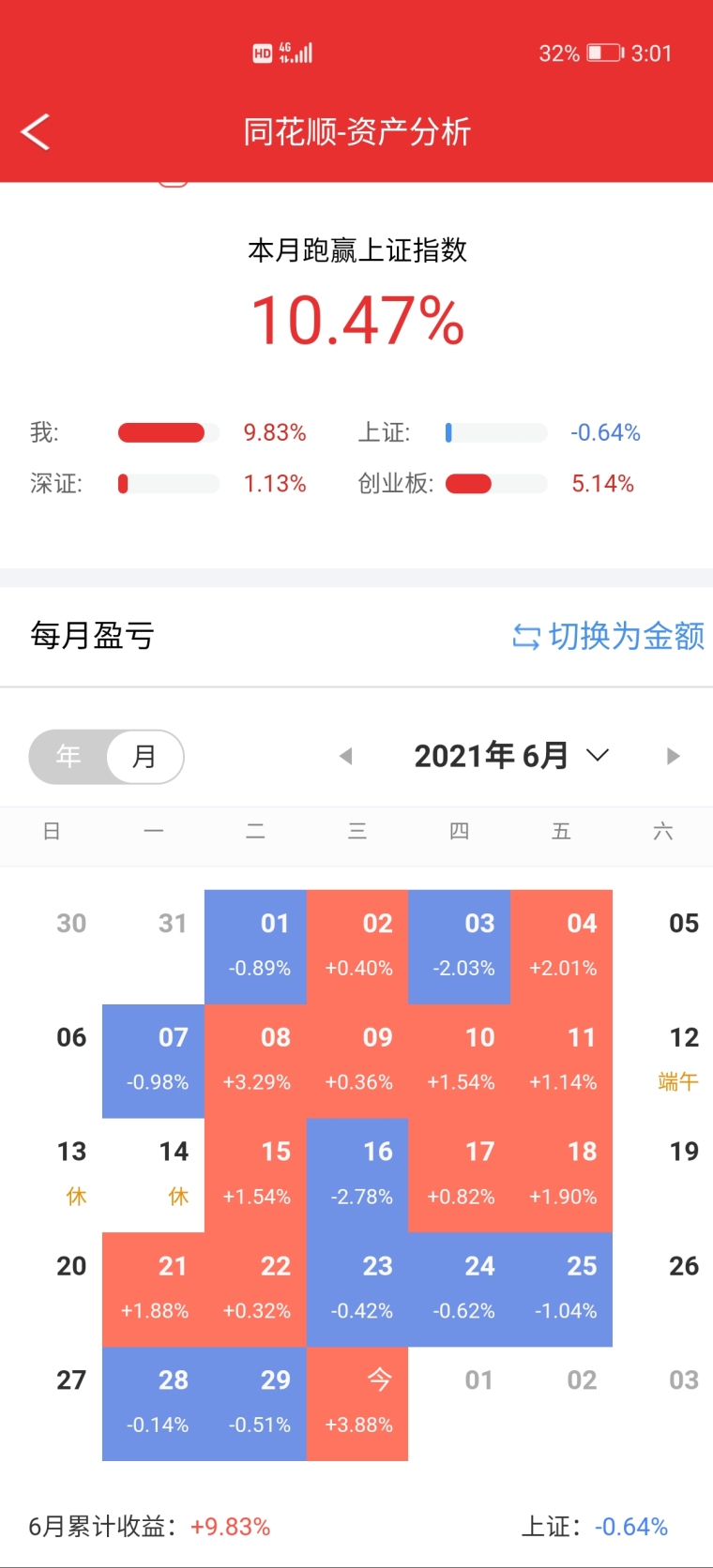Tap 切换为金额 to show amounts
Viewport: 713px width, 1568px height.
tap(609, 637)
